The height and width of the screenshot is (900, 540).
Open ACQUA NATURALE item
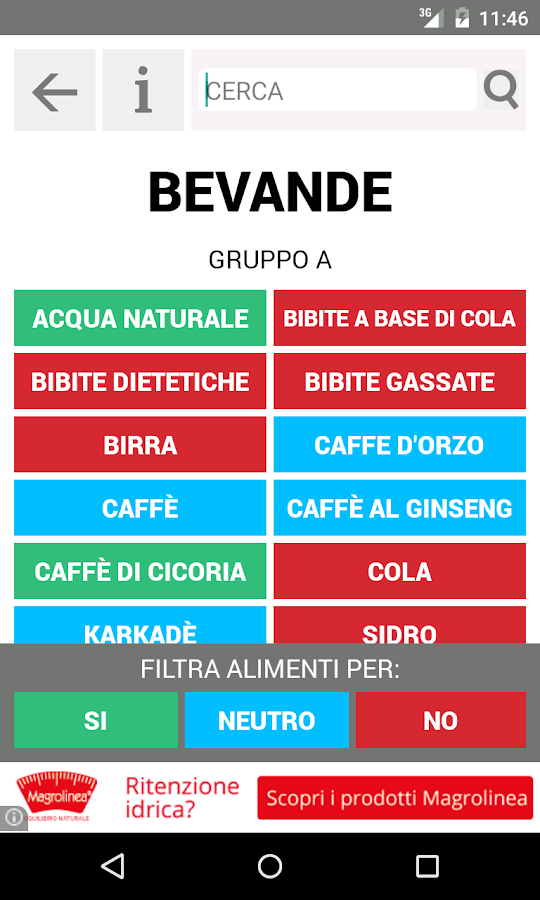(140, 318)
